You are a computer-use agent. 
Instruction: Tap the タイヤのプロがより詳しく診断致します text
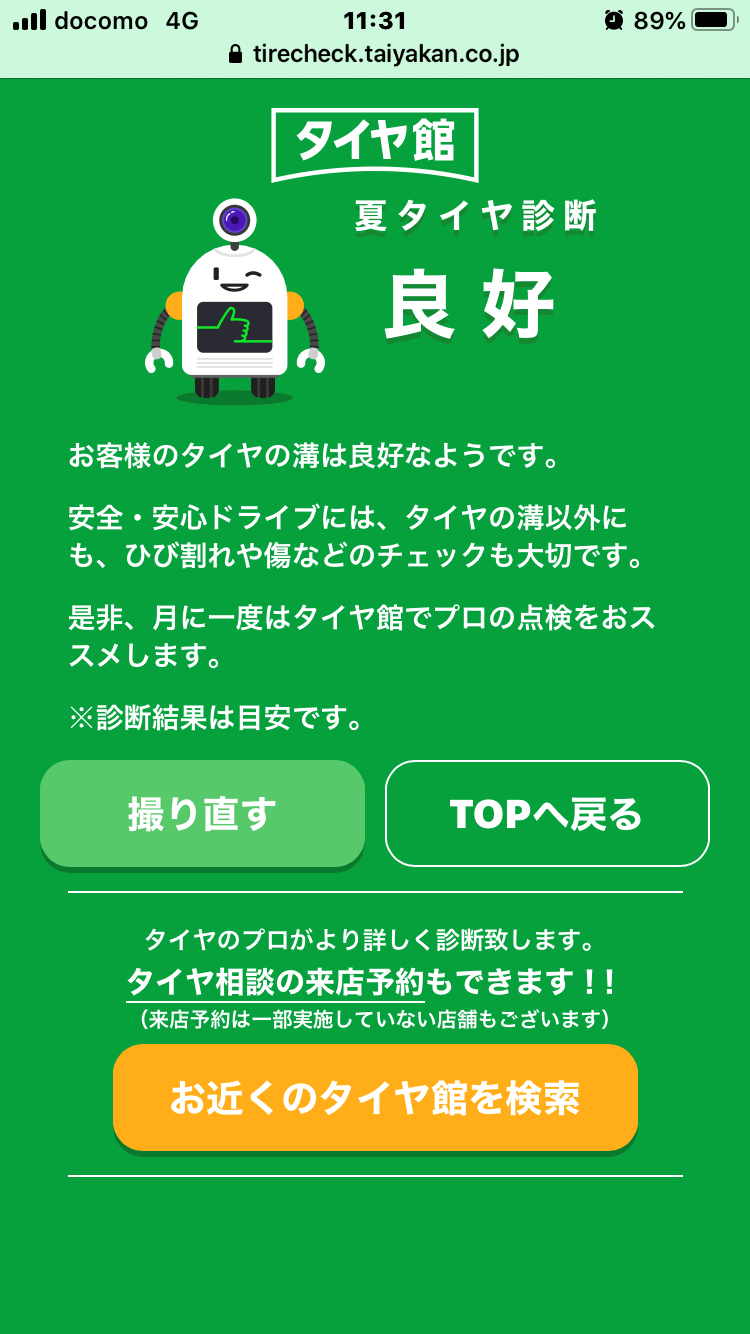[x=375, y=940]
